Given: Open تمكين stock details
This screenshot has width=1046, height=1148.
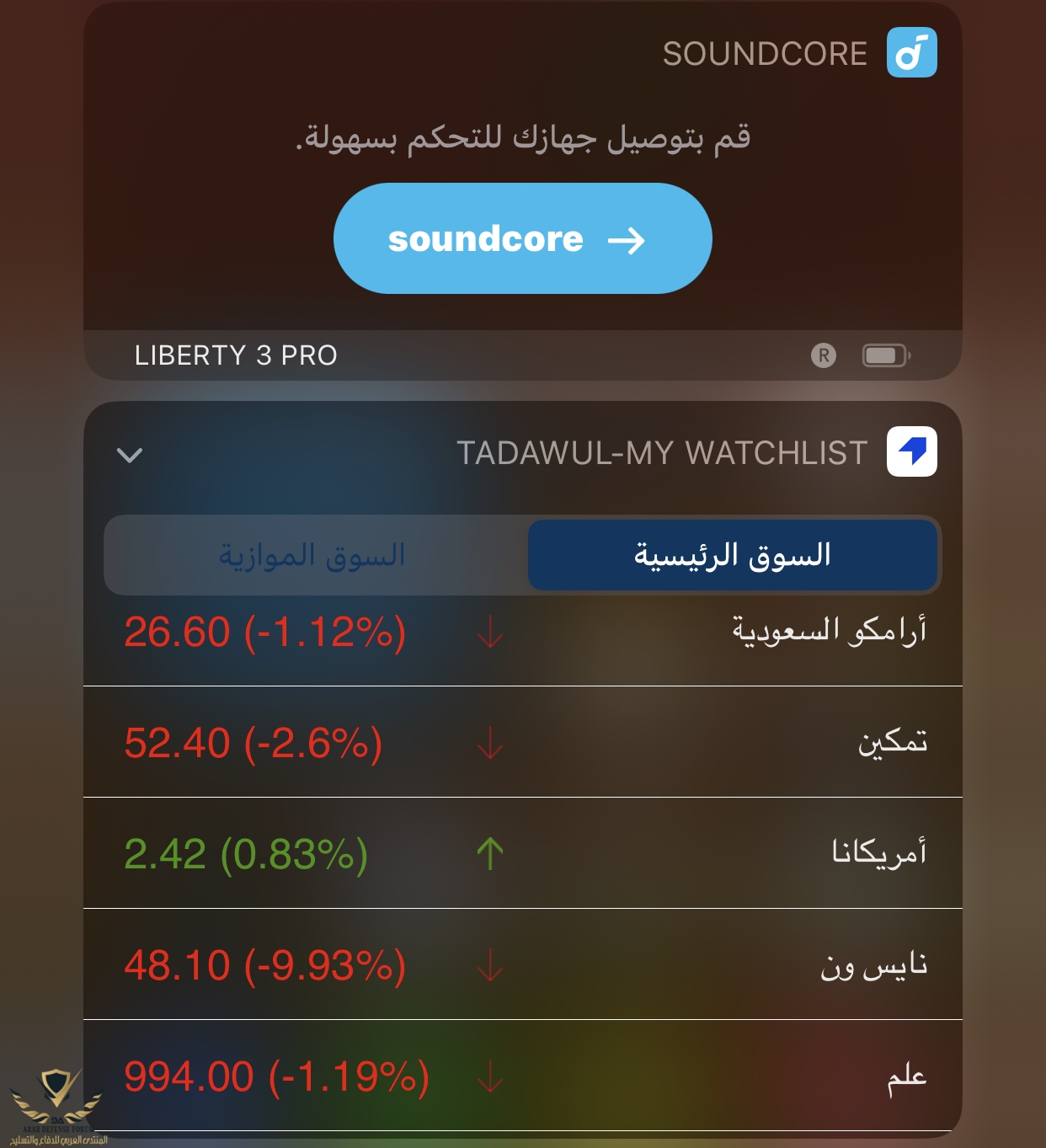Looking at the screenshot, I should coord(522,743).
